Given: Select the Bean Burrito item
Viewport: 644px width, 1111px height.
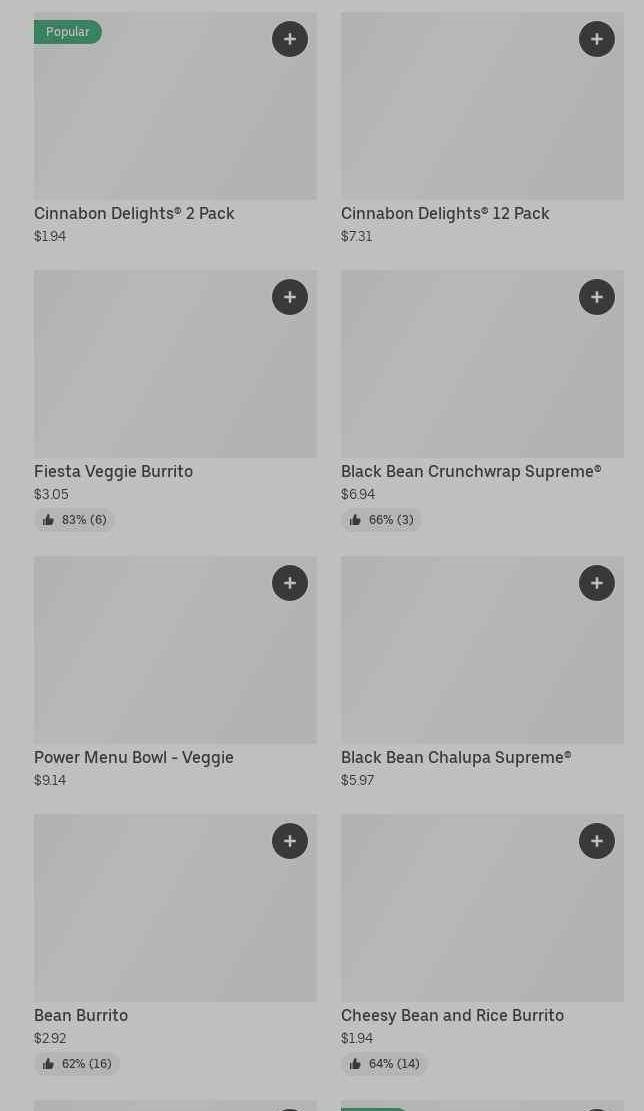Looking at the screenshot, I should pos(150,920).
